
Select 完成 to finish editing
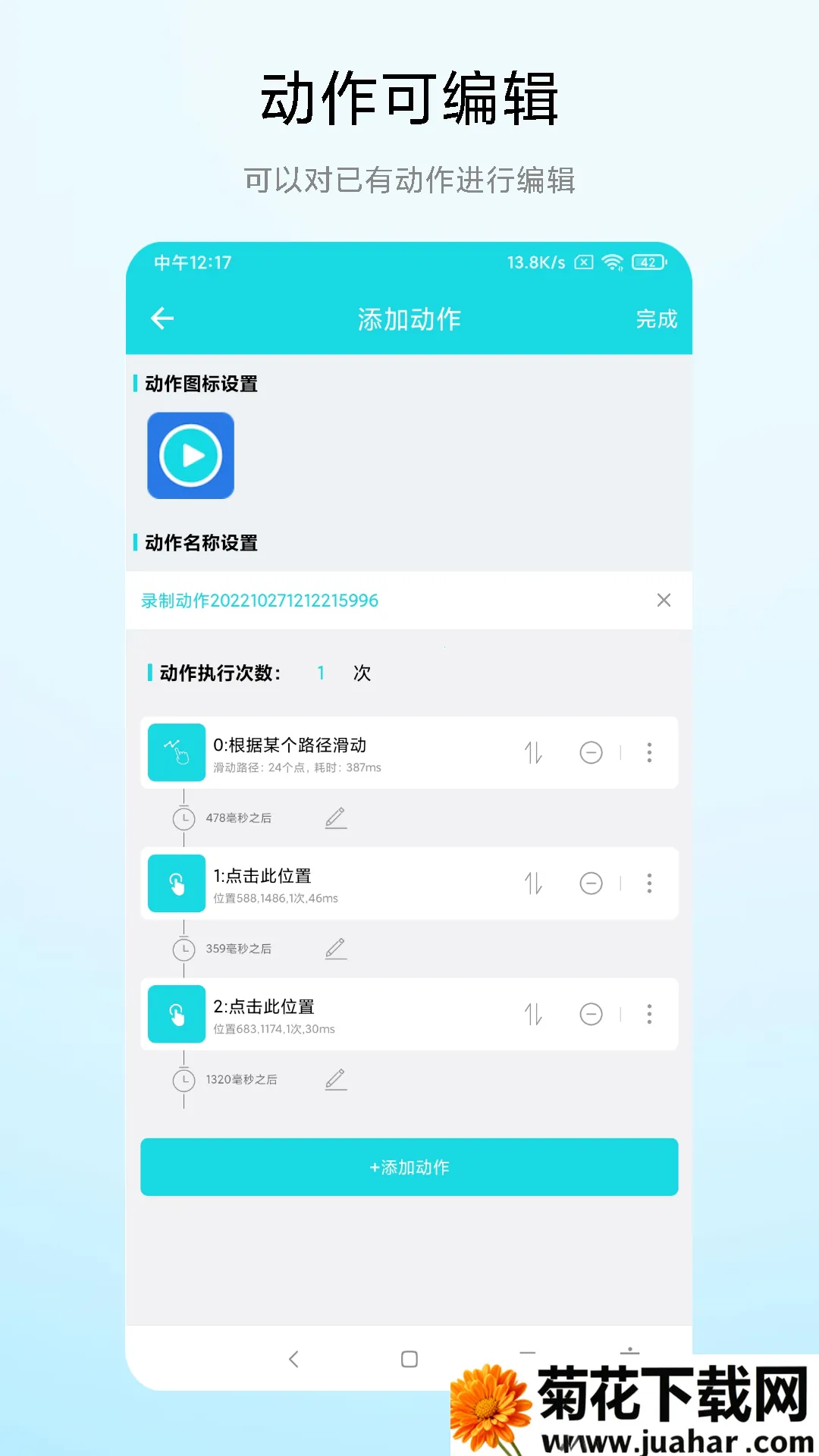click(657, 318)
